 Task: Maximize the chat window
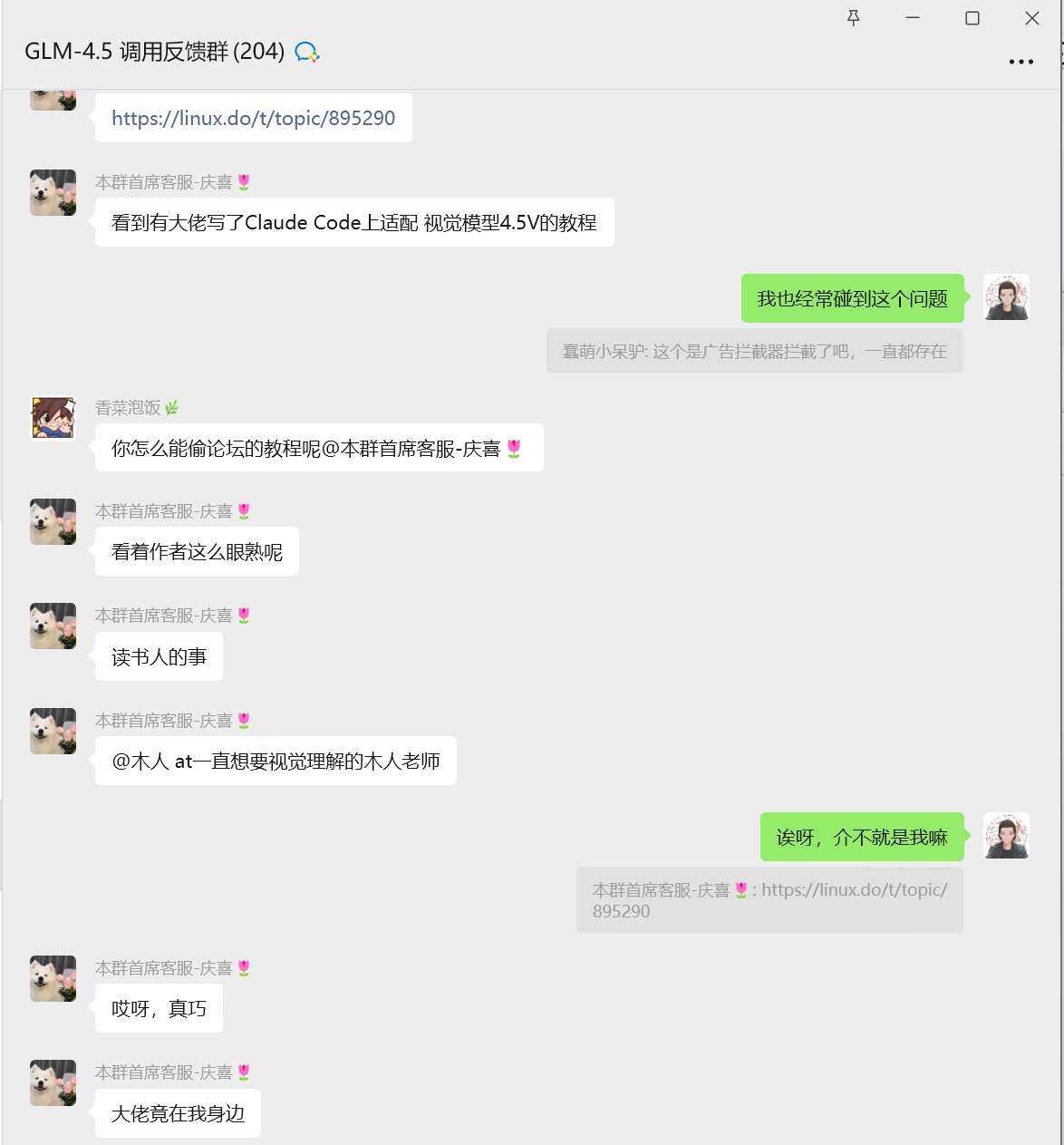[972, 18]
